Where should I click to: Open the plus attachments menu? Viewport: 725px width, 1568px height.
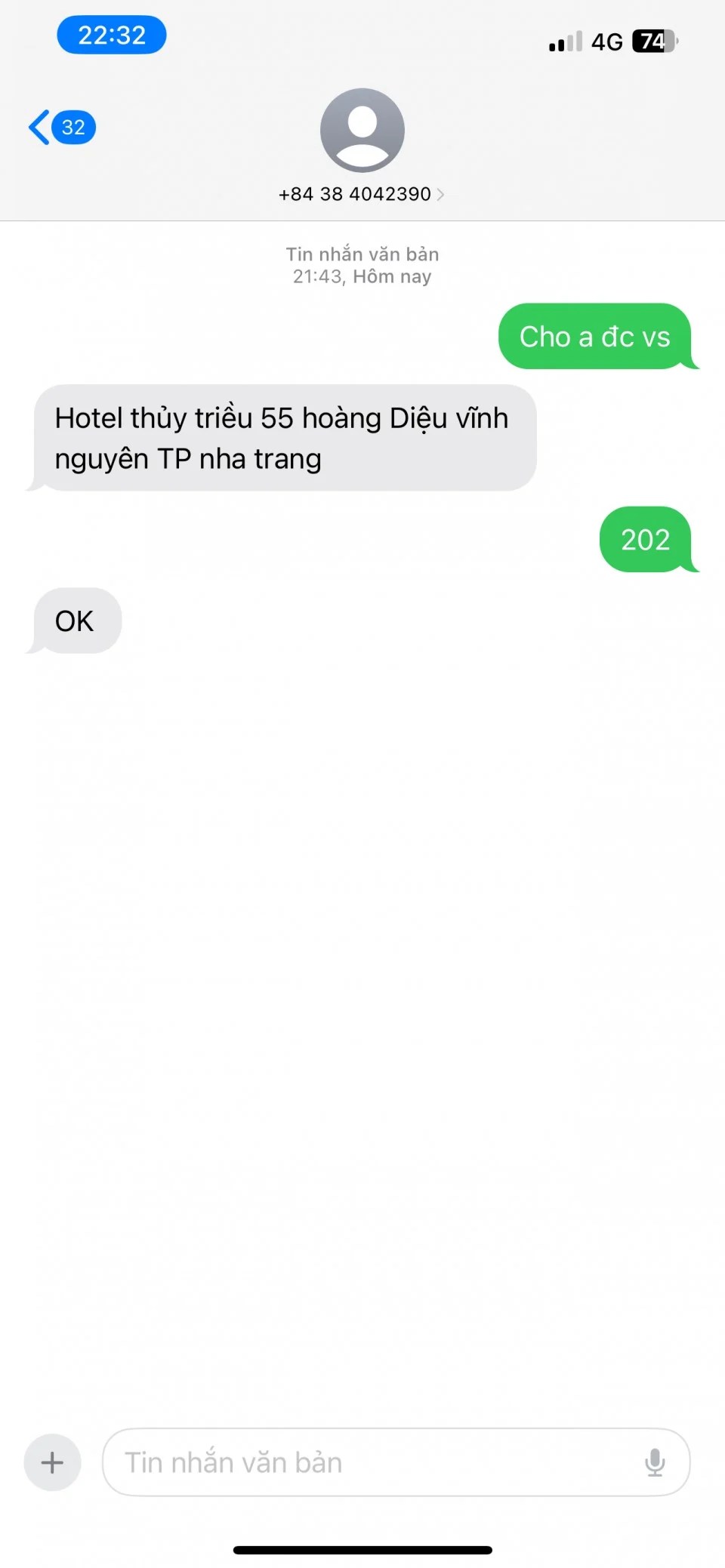pos(52,1462)
